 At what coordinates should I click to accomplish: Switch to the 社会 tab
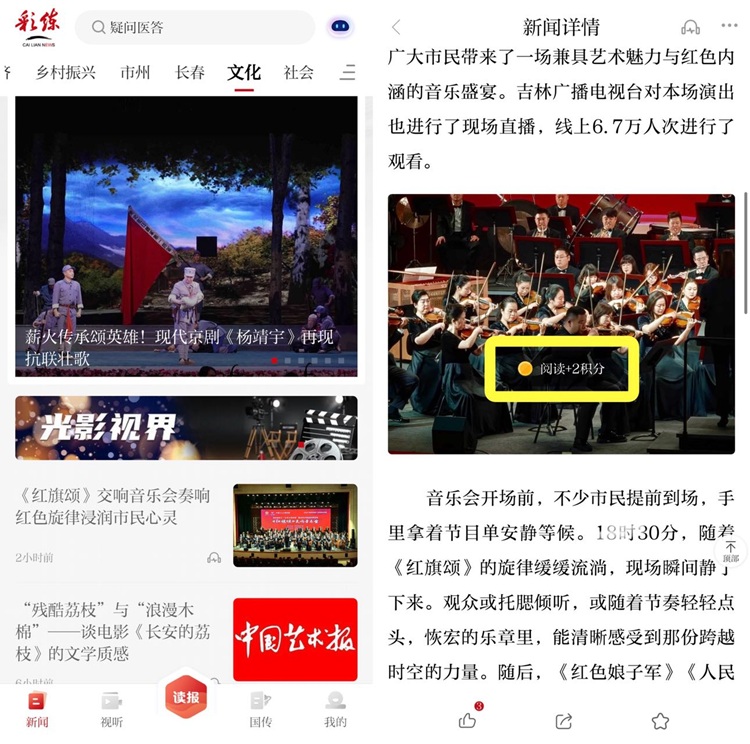298,72
